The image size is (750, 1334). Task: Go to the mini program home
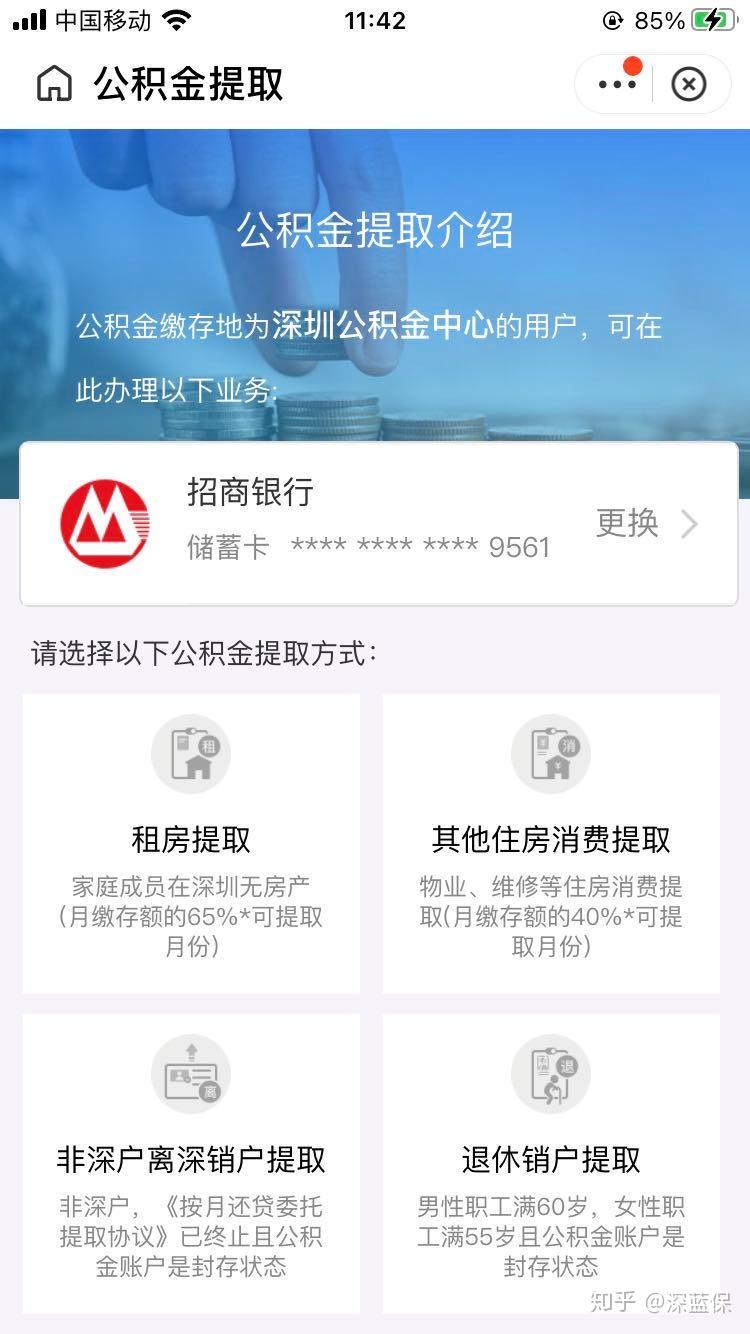[x=55, y=84]
